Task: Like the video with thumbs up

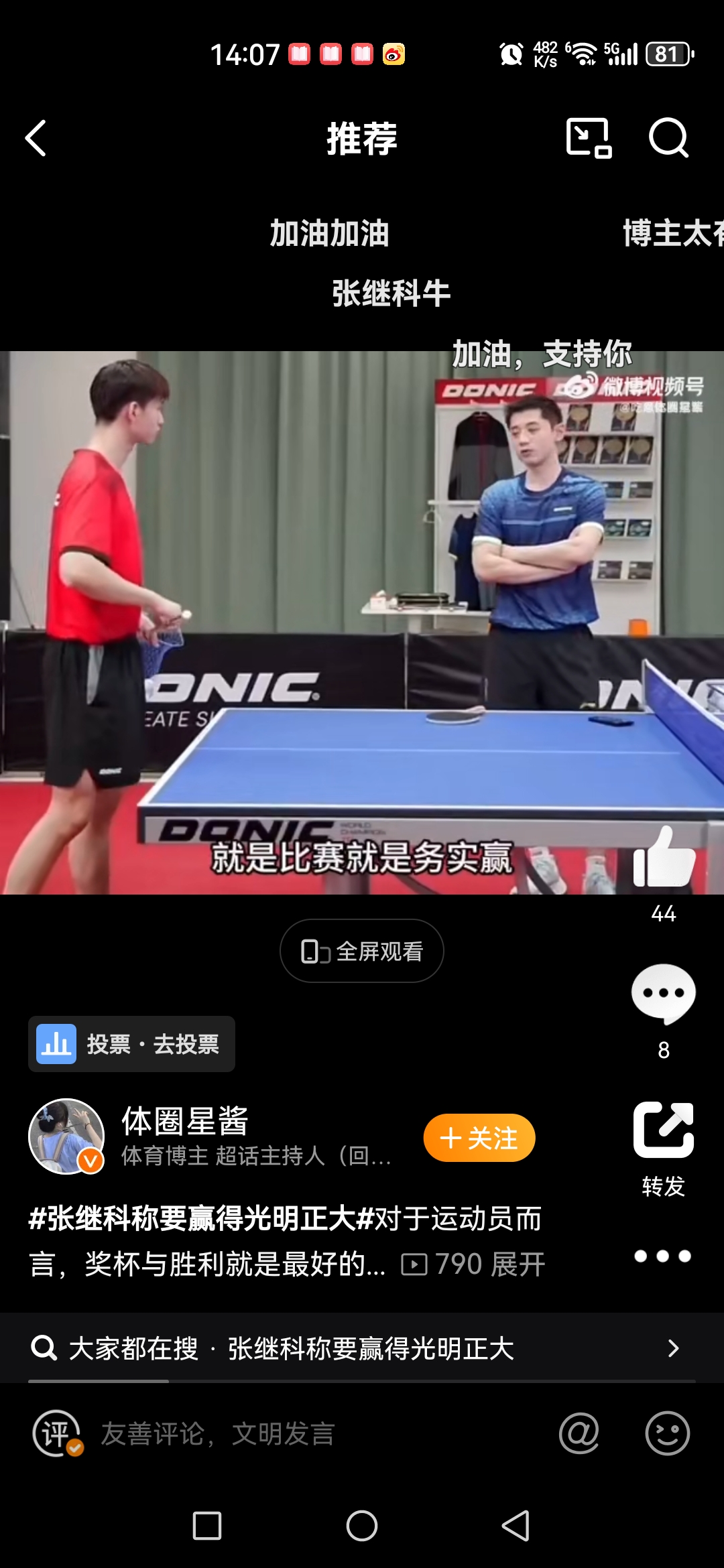Action: [x=664, y=859]
